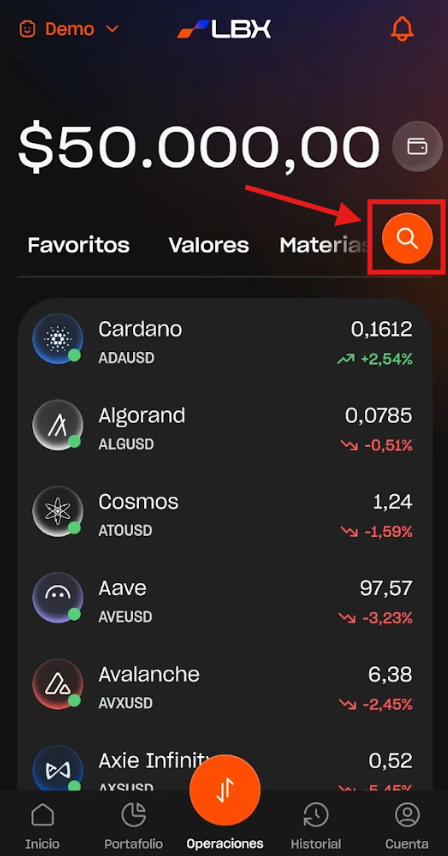Open the Avalanche AVXUSD row
The width and height of the screenshot is (448, 856).
pyautogui.click(x=224, y=687)
